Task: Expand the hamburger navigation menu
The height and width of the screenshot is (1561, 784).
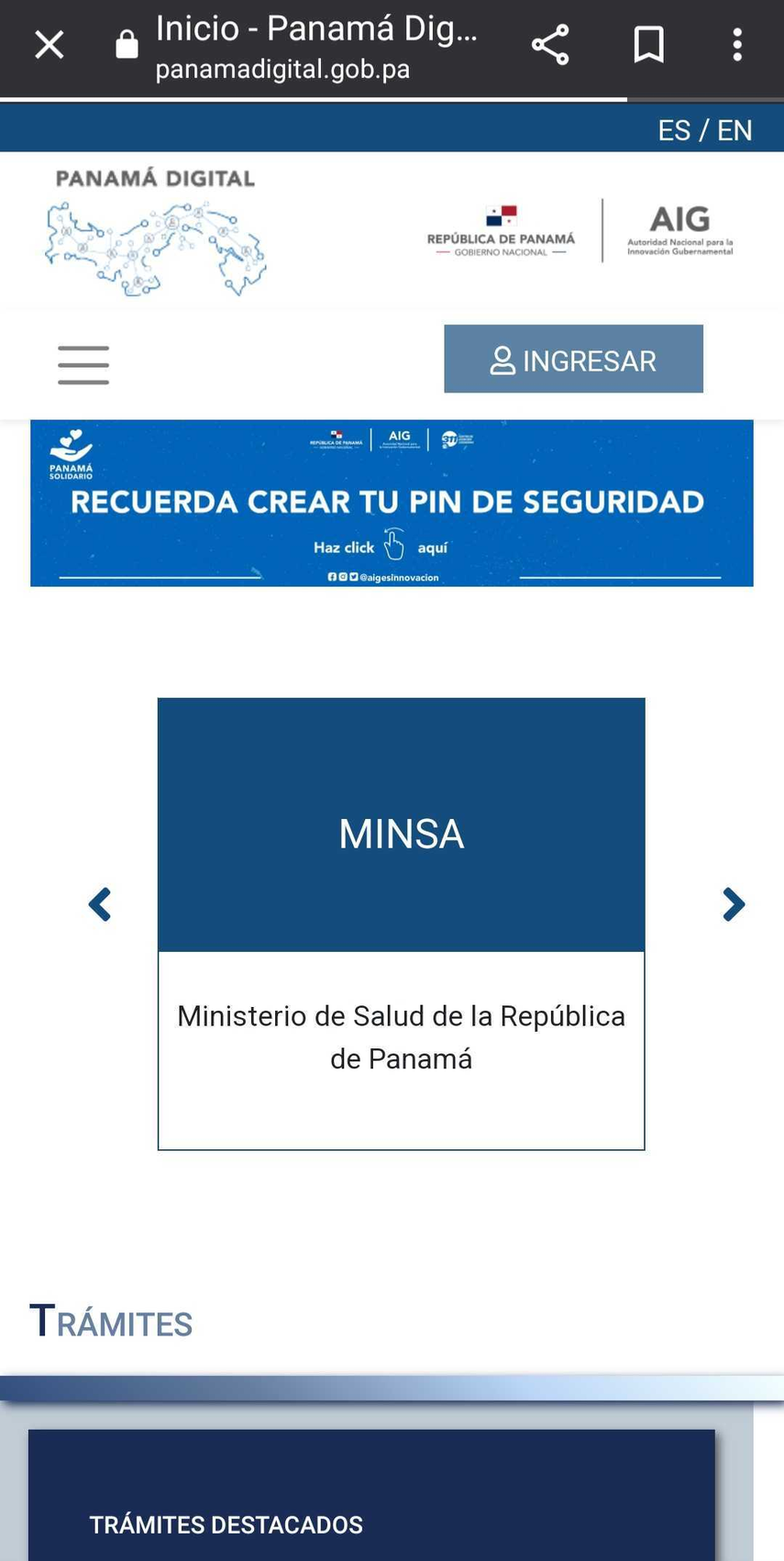Action: pyautogui.click(x=83, y=364)
